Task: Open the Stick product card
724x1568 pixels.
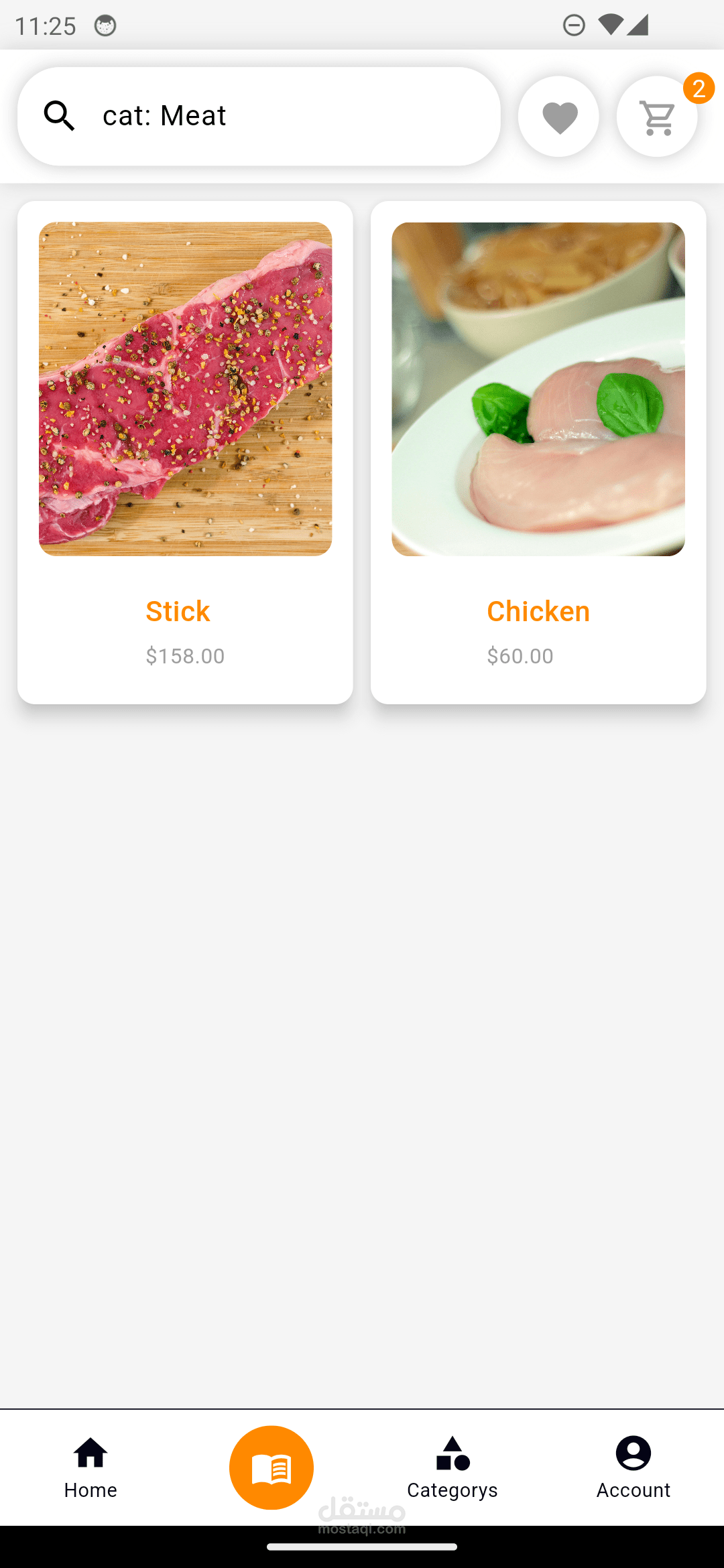Action: click(185, 452)
